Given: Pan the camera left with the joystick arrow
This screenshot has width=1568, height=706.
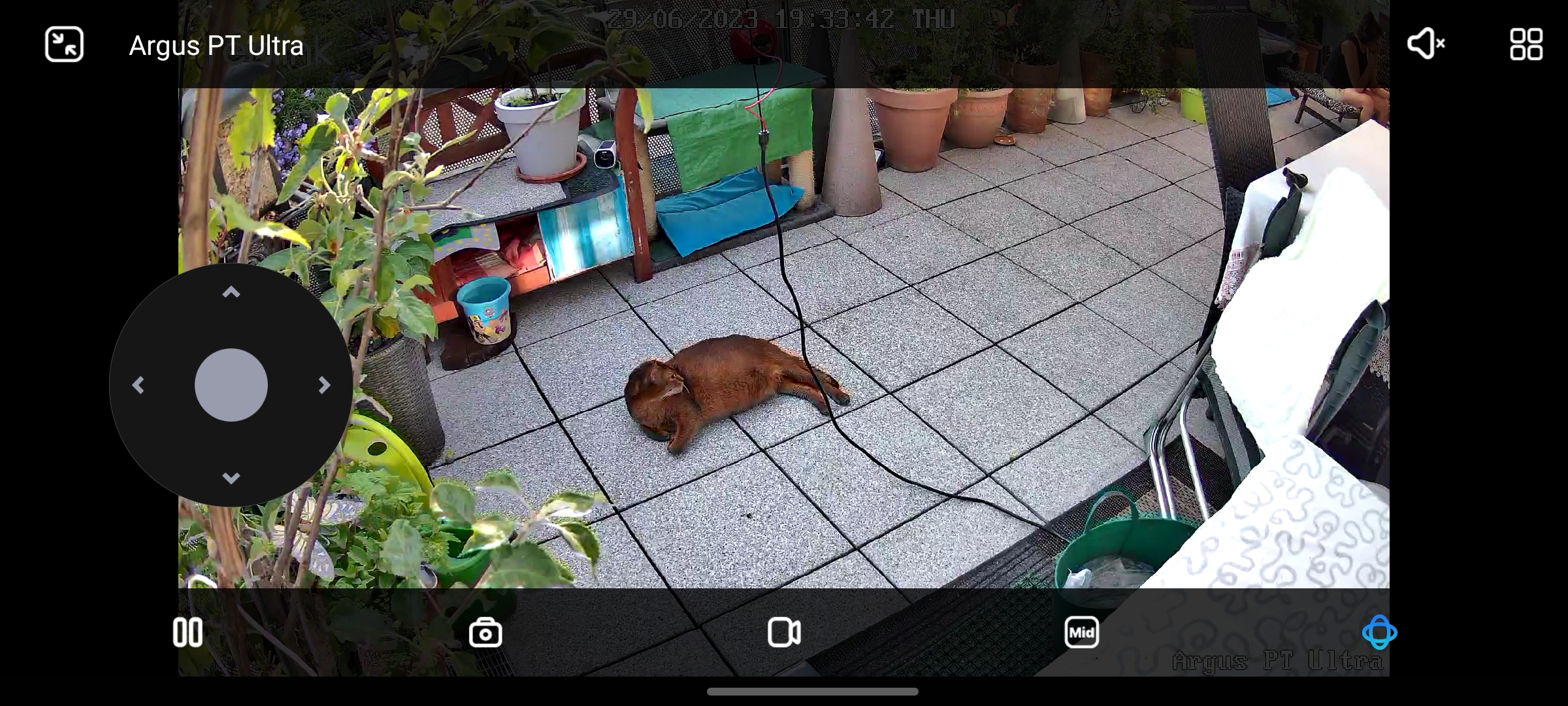Looking at the screenshot, I should (139, 385).
